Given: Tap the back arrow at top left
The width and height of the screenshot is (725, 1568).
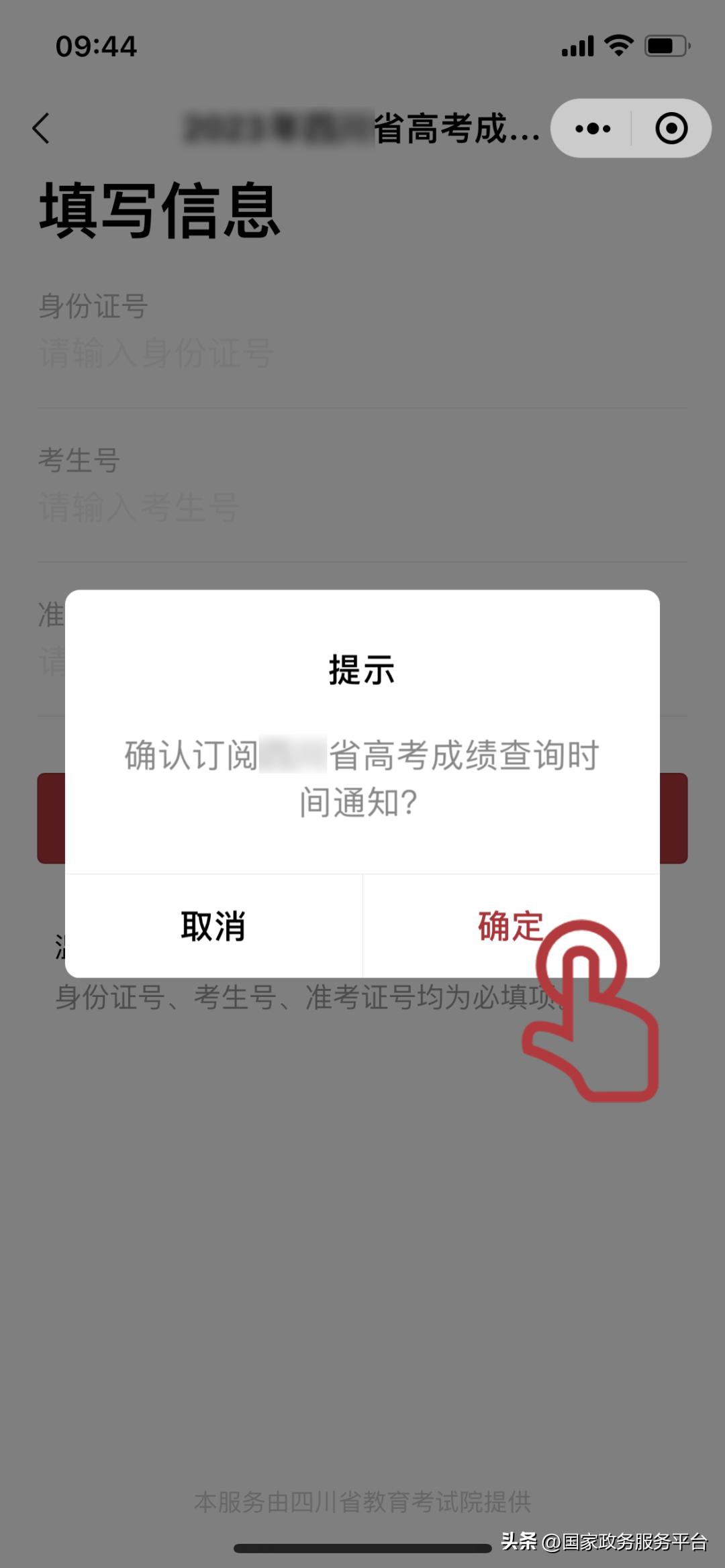Looking at the screenshot, I should (42, 129).
